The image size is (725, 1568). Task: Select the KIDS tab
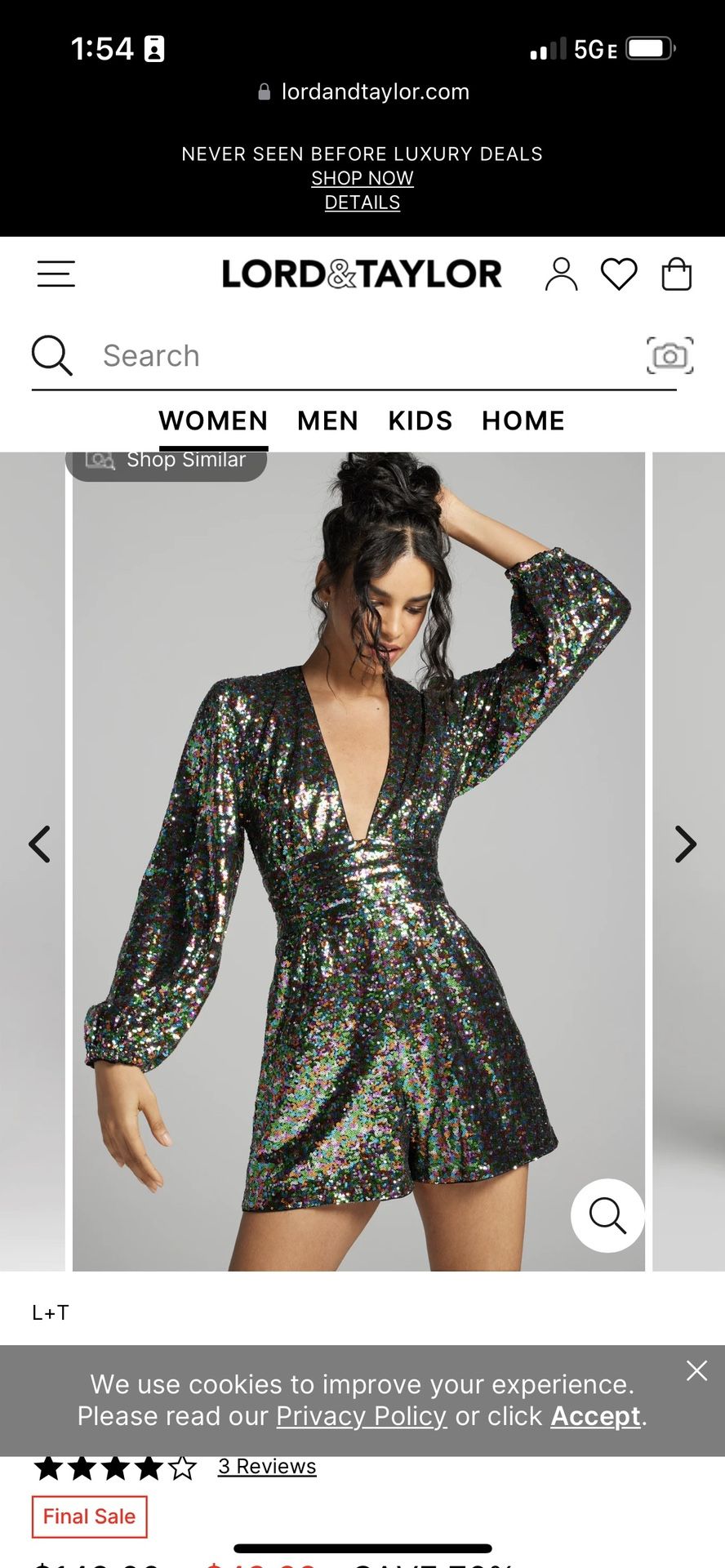pyautogui.click(x=420, y=421)
